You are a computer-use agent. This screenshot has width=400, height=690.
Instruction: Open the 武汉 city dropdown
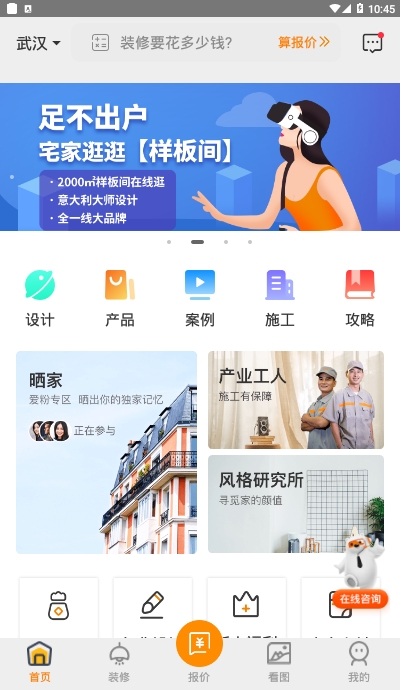coord(38,43)
